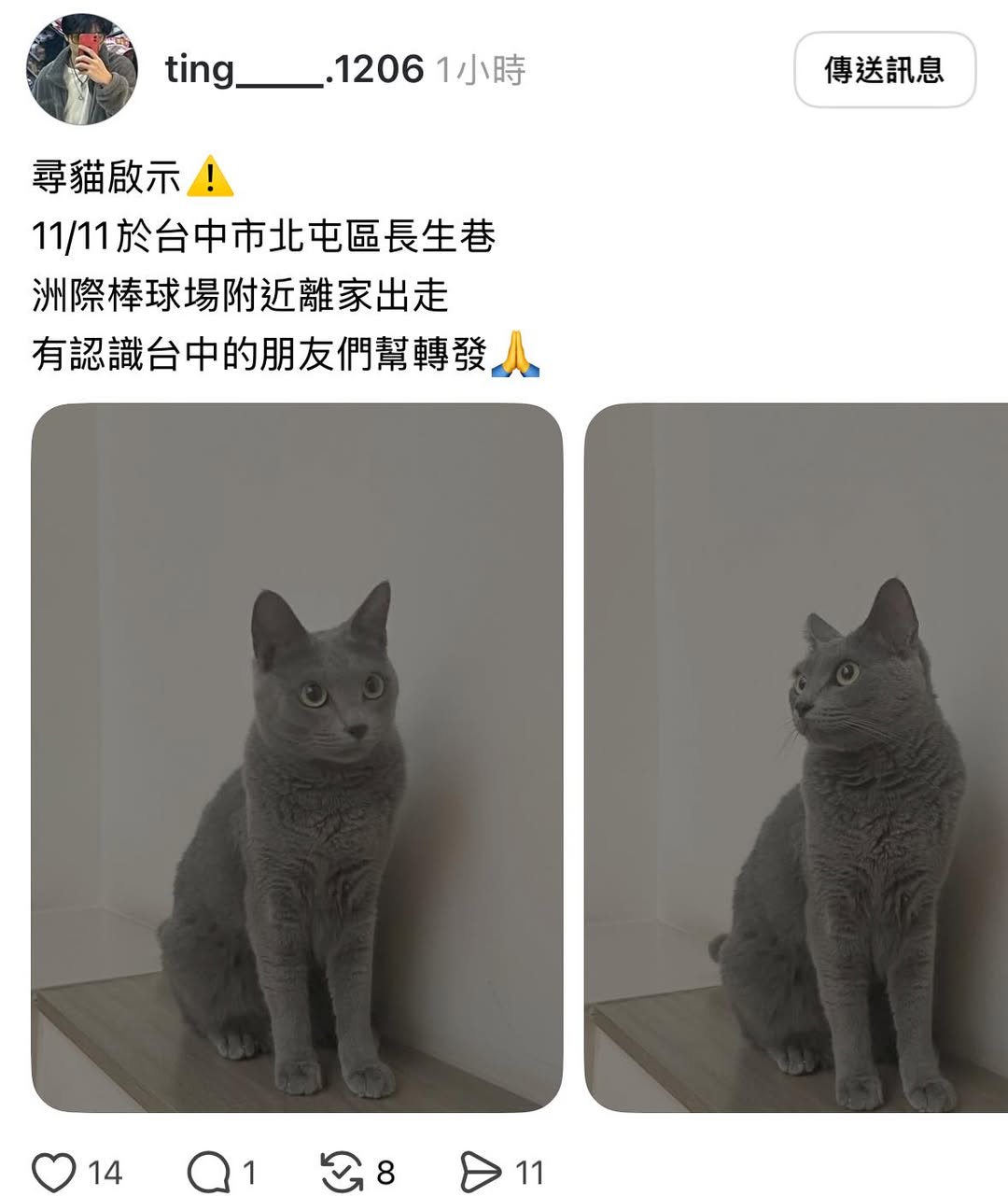Open the first gray cat photo
Image resolution: width=1008 pixels, height=1196 pixels.
click(297, 757)
